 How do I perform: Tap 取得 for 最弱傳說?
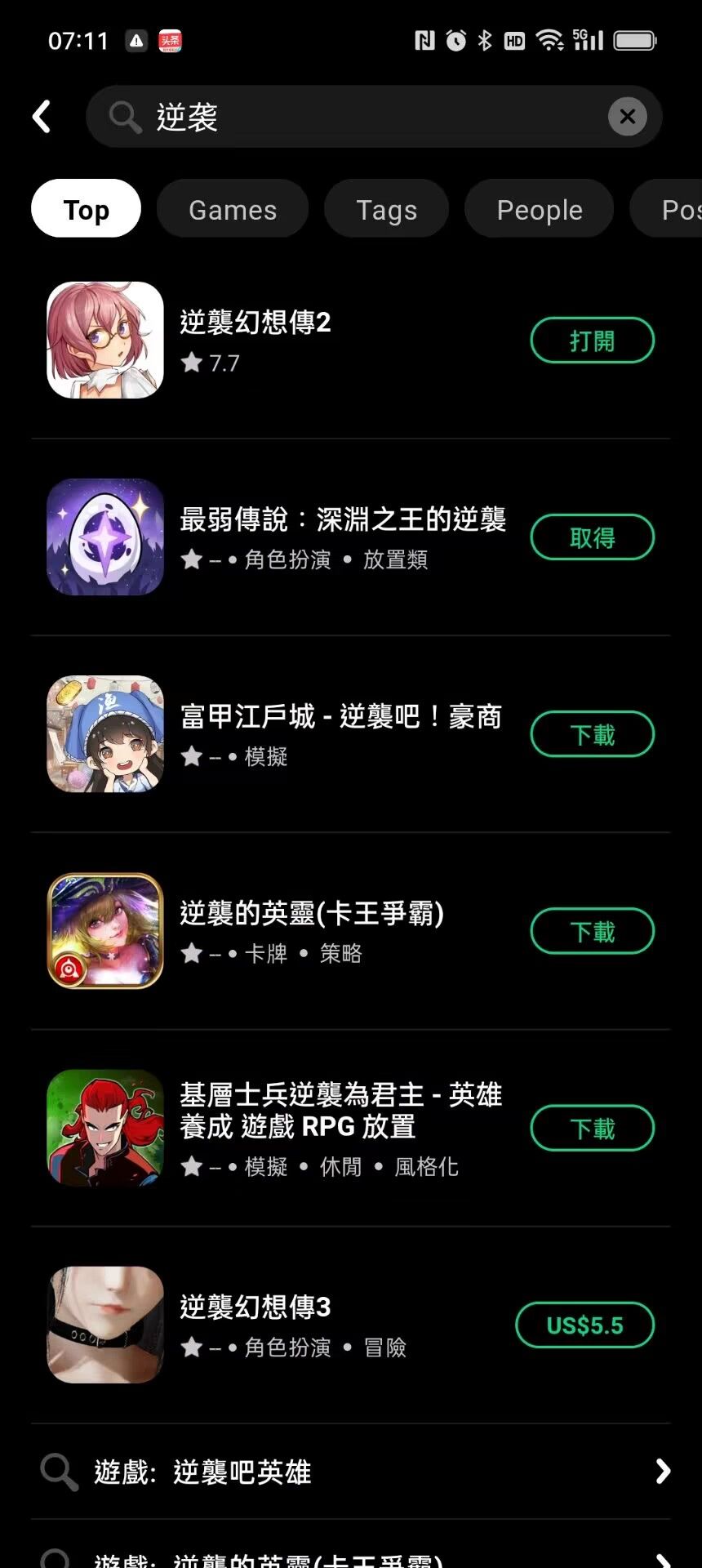tap(592, 537)
